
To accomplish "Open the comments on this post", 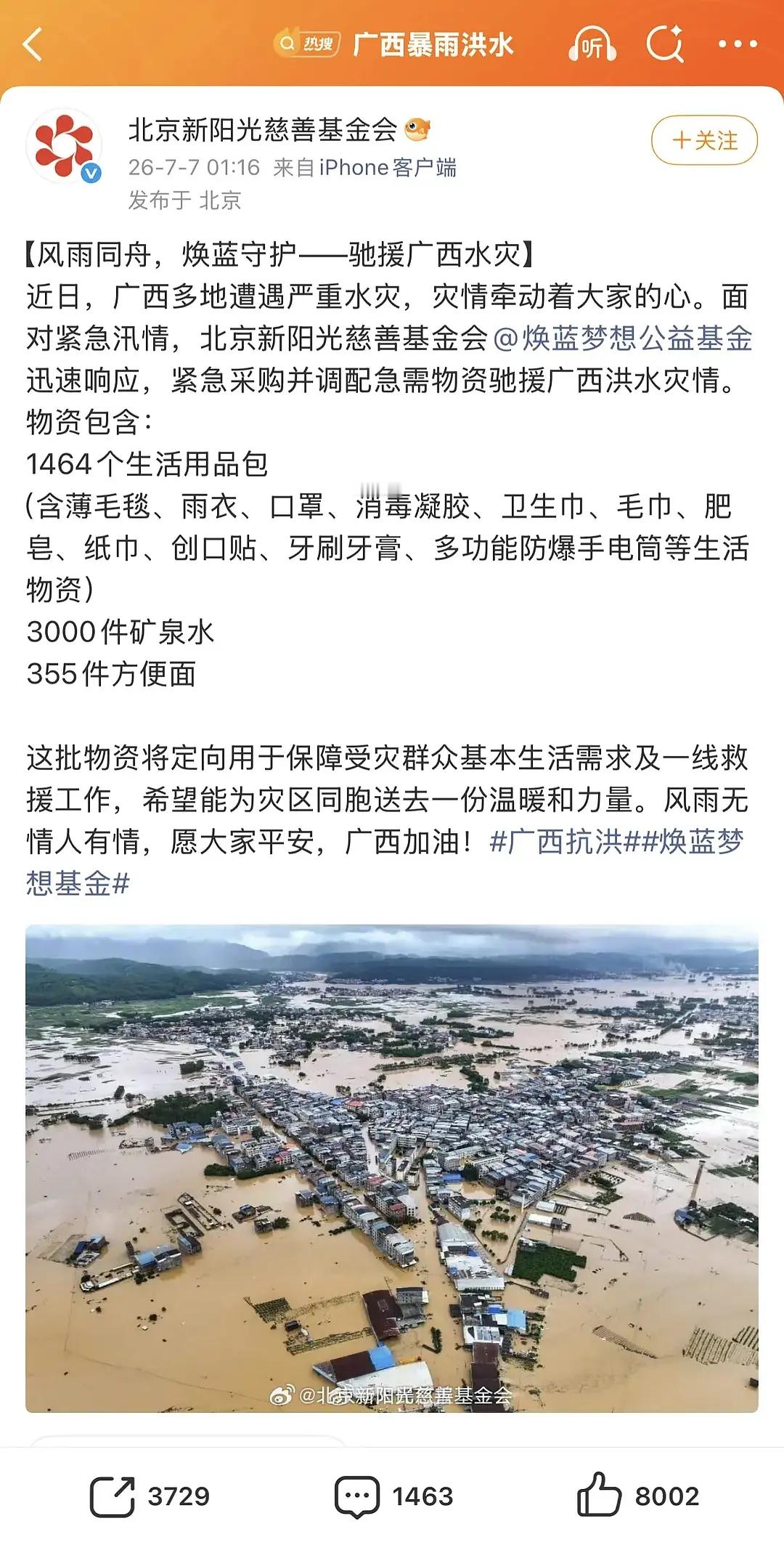I will pos(393,1497).
